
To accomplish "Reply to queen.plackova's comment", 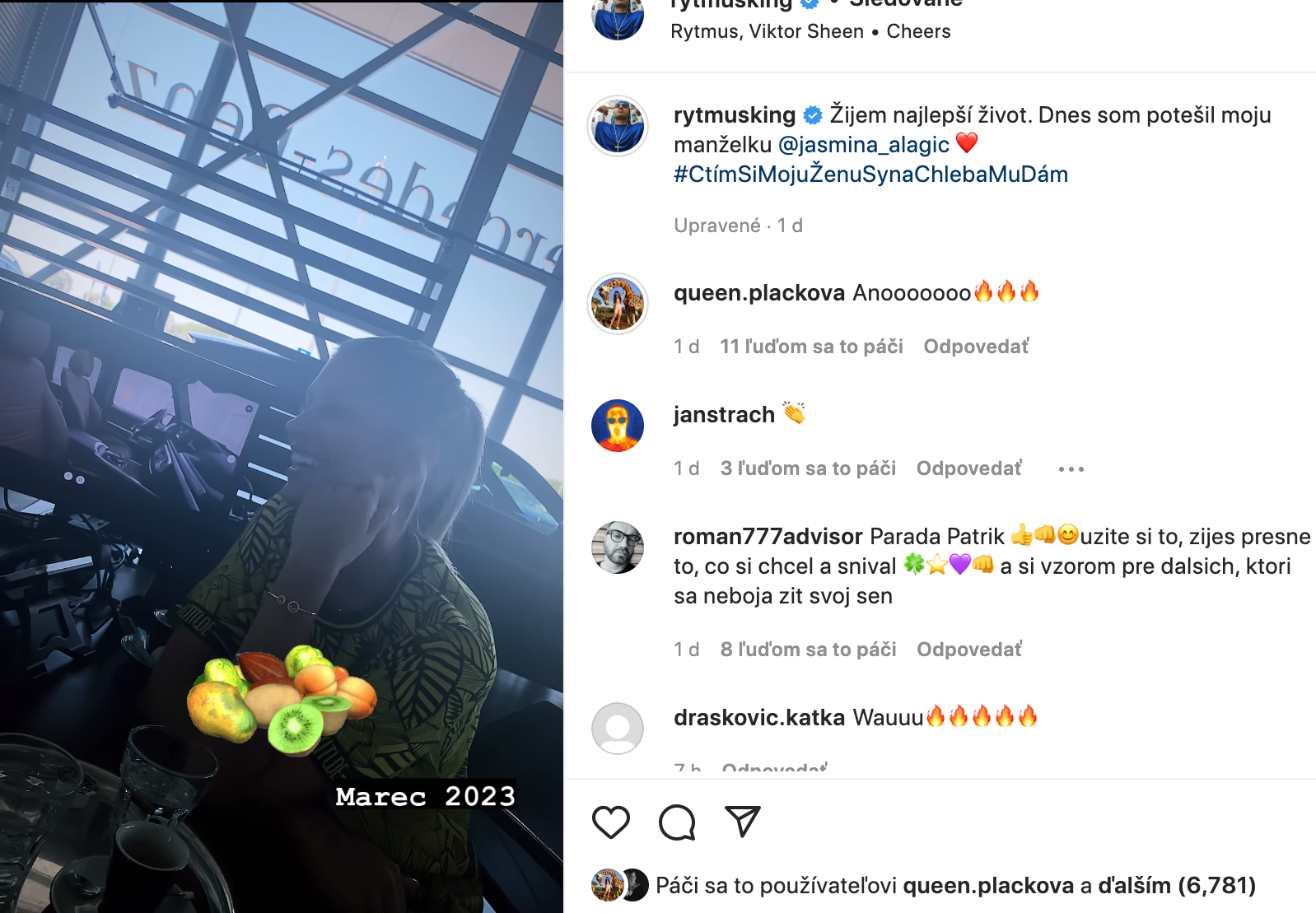I will pos(976,347).
